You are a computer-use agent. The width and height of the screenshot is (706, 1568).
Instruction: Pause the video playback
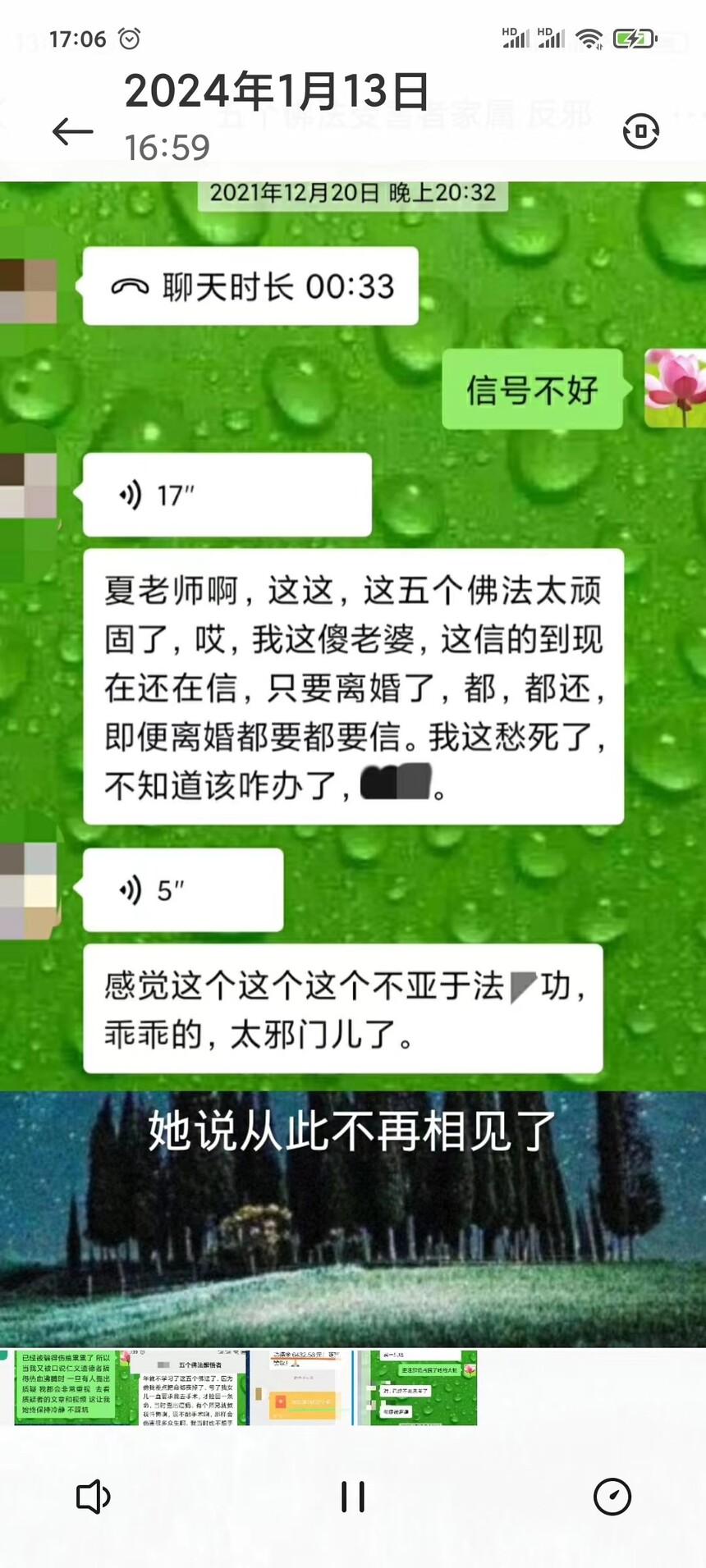pos(353,1497)
